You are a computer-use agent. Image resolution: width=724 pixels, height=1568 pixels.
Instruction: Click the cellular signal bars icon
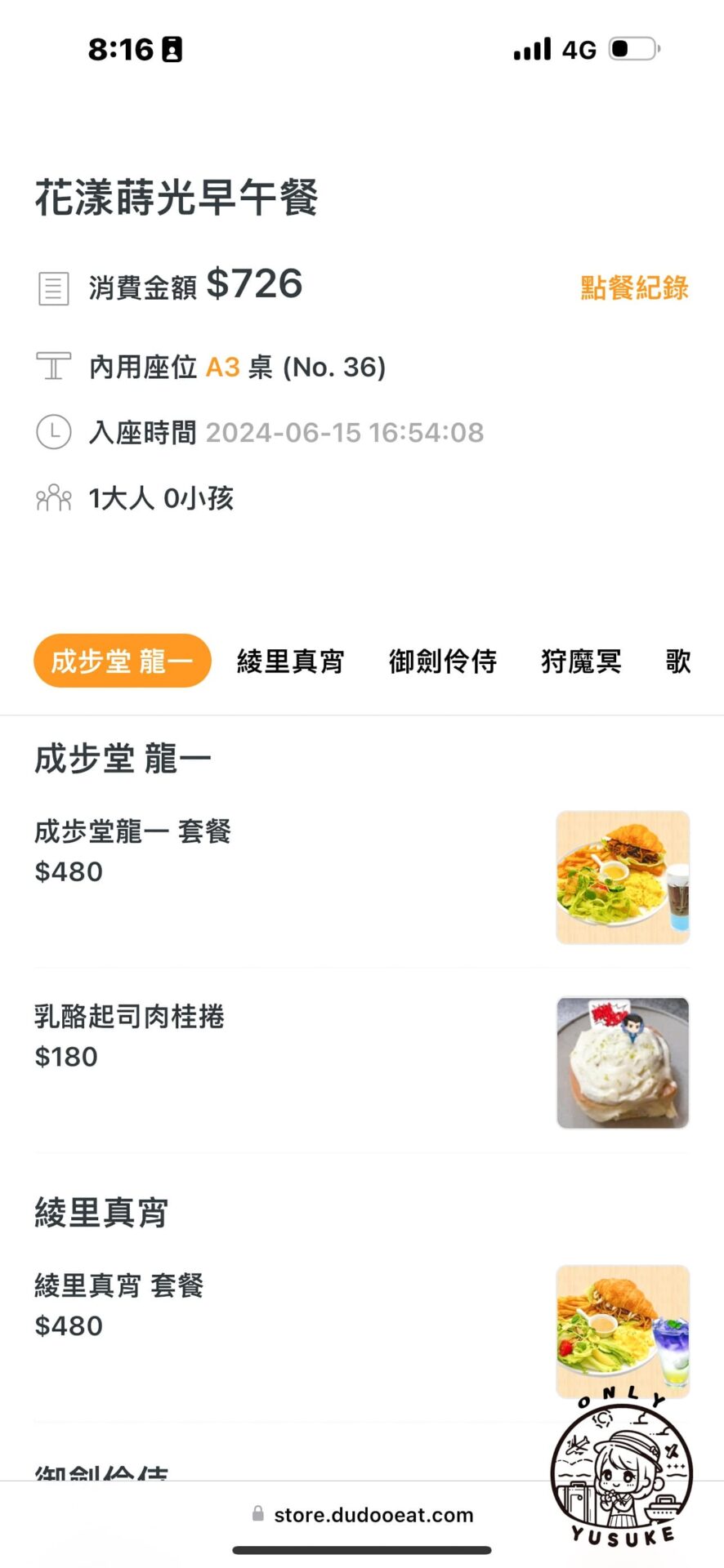tap(530, 49)
